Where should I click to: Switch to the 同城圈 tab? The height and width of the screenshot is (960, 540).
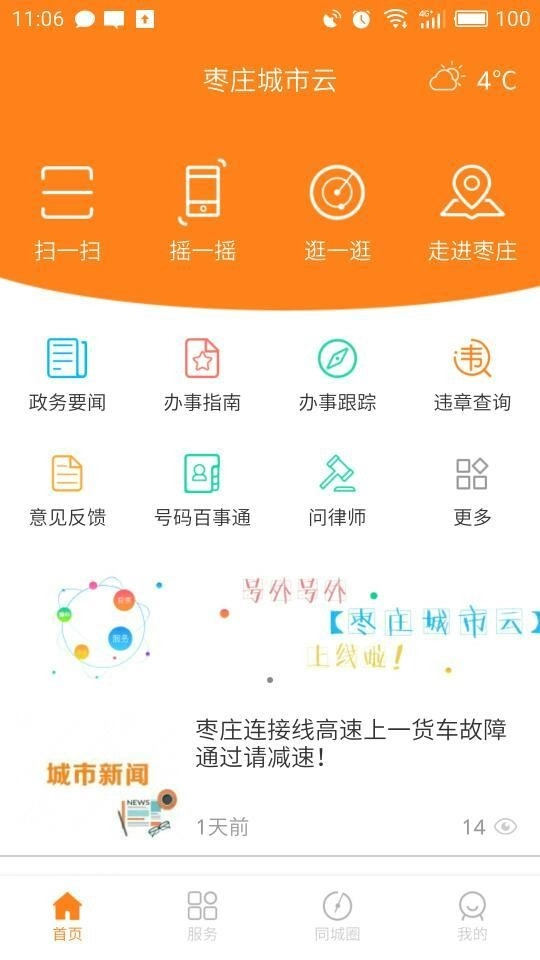pyautogui.click(x=337, y=916)
